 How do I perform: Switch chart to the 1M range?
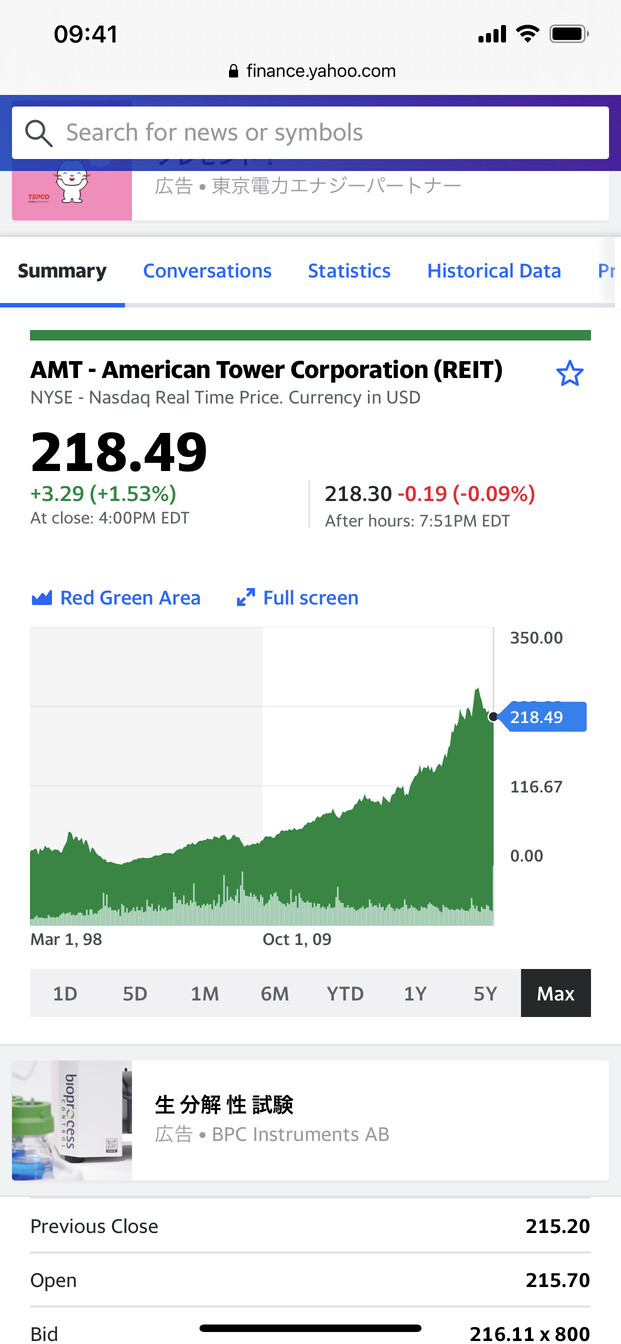click(205, 993)
